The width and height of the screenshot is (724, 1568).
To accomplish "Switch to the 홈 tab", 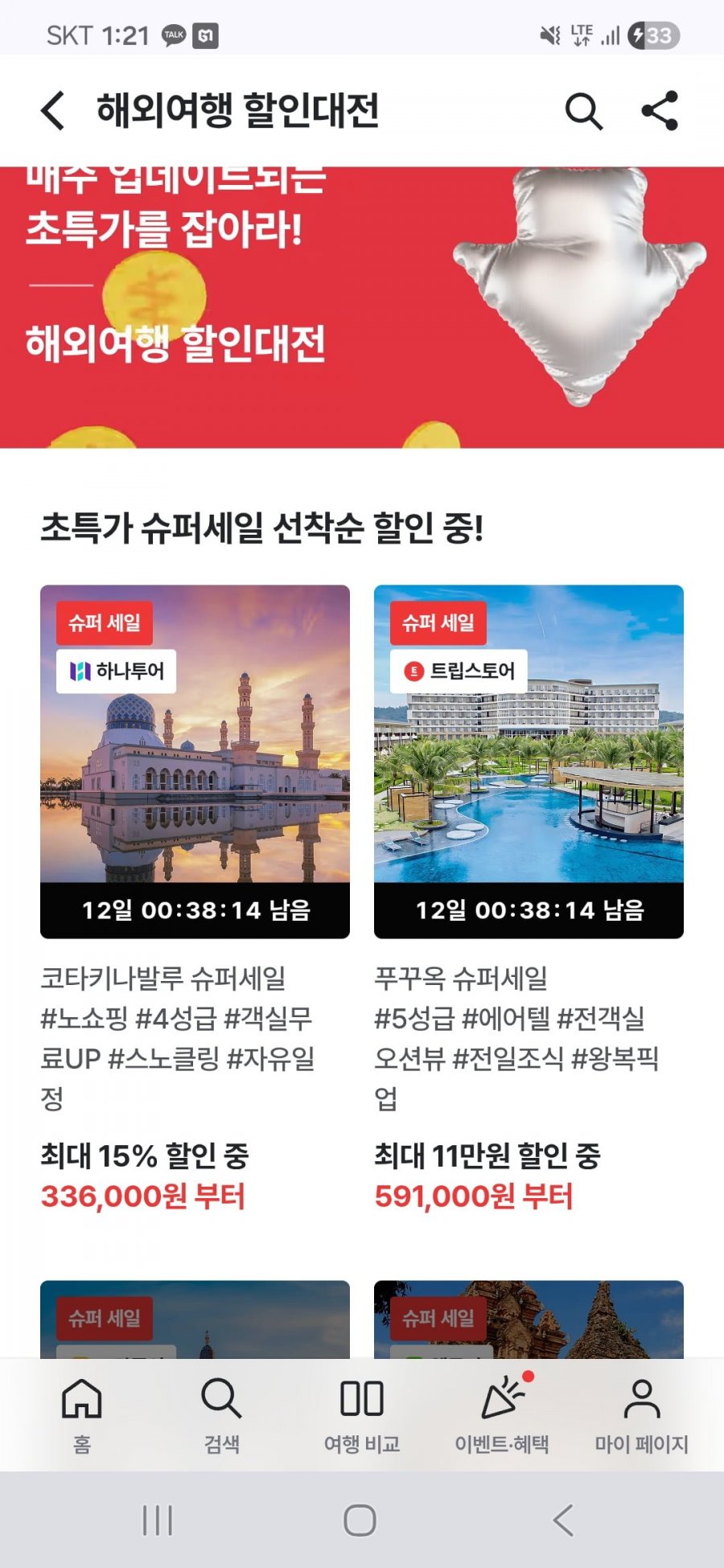I will click(x=82, y=1415).
